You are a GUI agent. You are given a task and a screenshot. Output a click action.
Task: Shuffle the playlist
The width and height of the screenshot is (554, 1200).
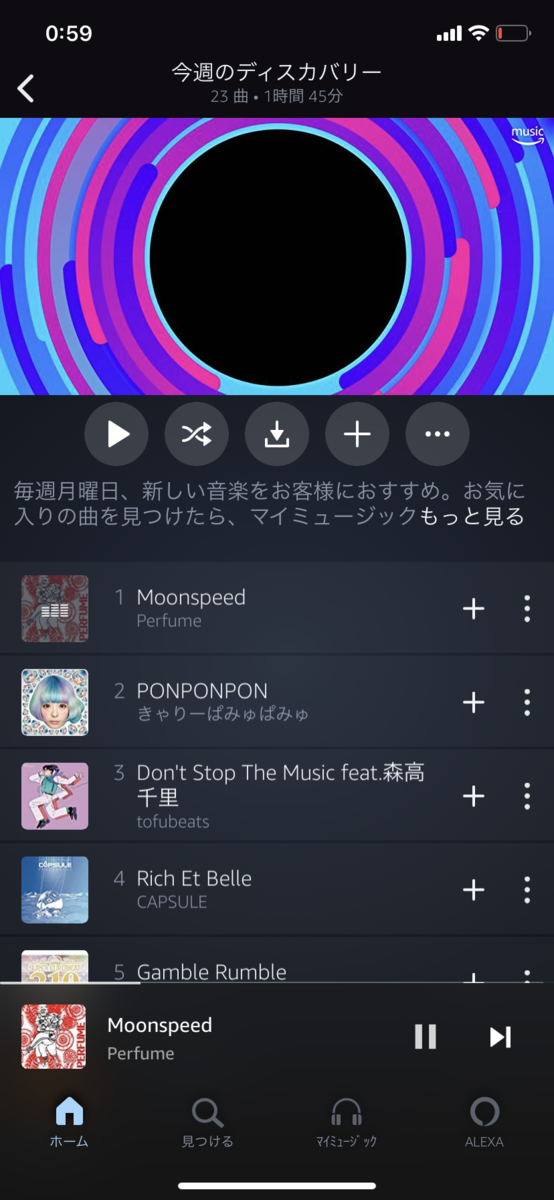pos(197,434)
